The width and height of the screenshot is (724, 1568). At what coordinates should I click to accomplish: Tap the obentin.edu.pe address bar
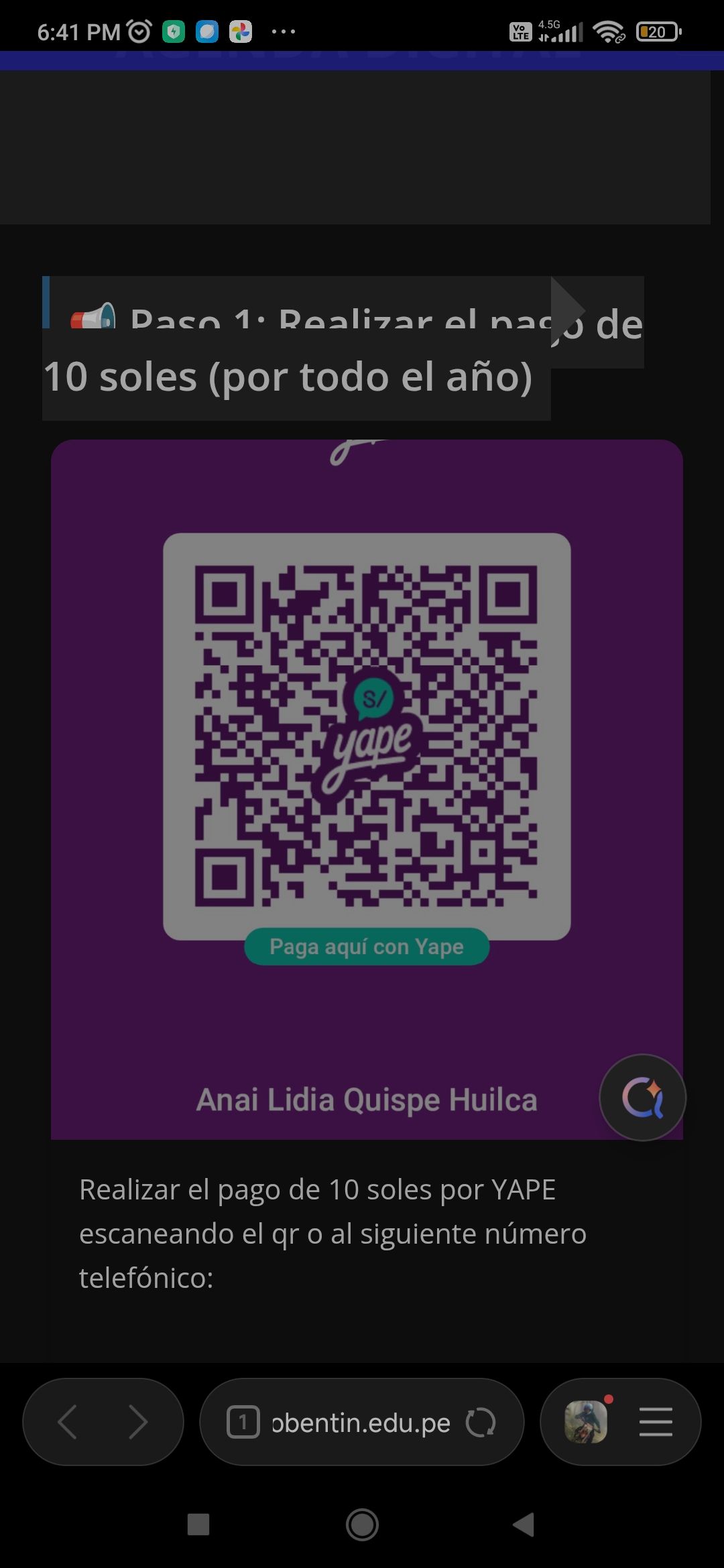[x=361, y=1422]
